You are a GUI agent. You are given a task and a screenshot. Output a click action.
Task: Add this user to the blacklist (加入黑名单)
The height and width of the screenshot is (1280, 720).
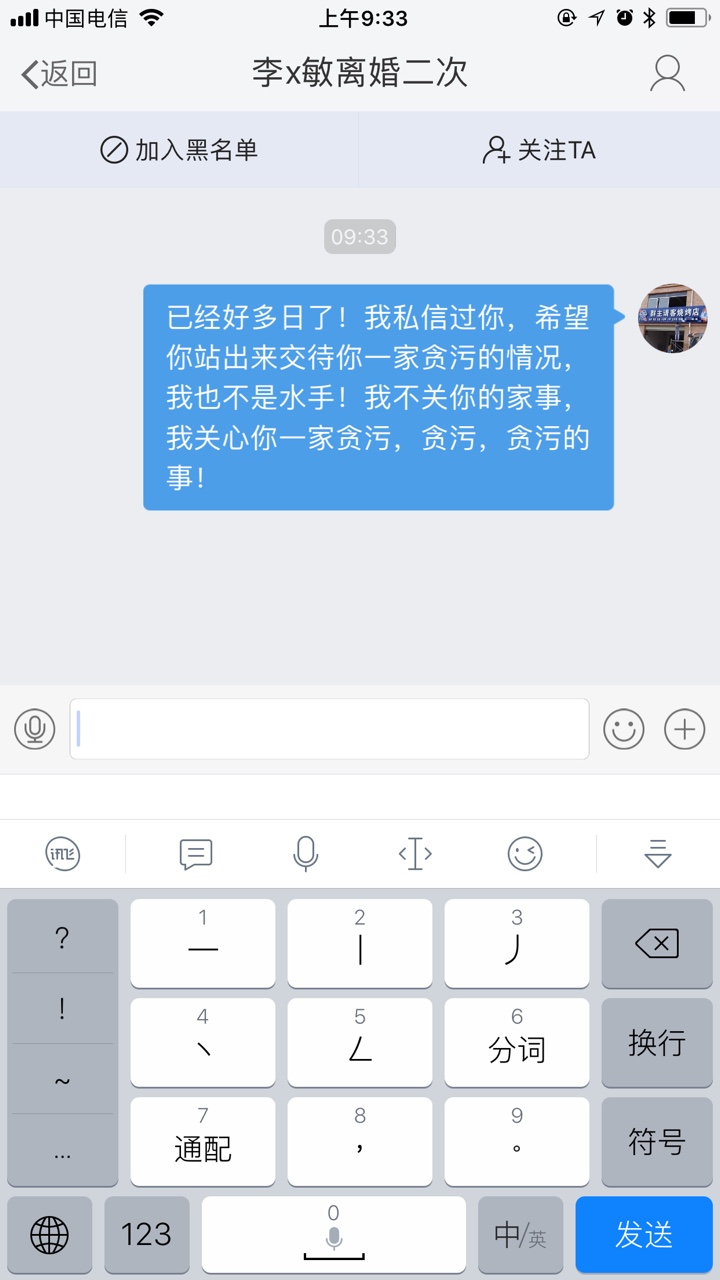(179, 150)
